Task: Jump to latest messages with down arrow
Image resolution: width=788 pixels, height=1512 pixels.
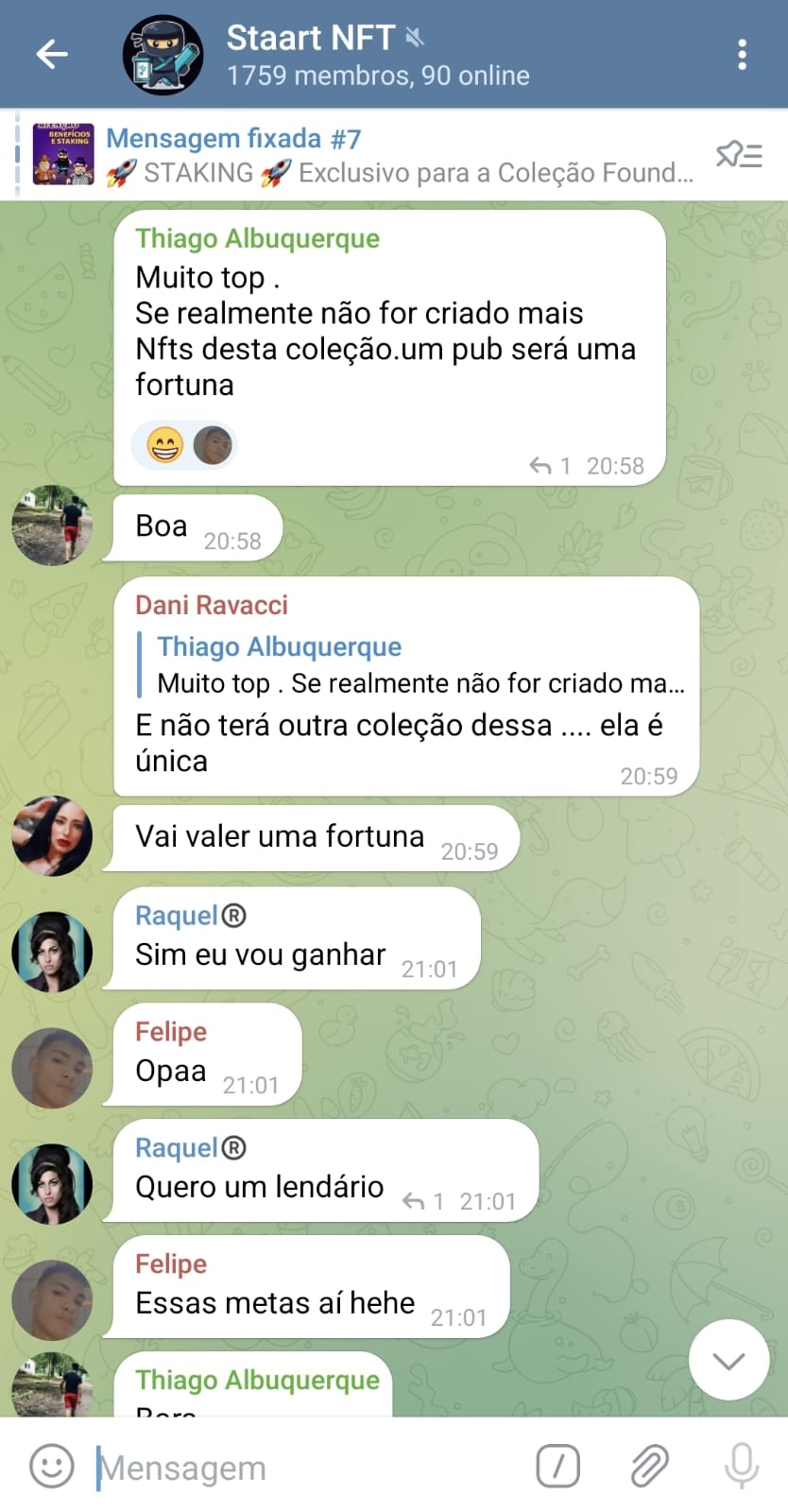Action: click(728, 1360)
